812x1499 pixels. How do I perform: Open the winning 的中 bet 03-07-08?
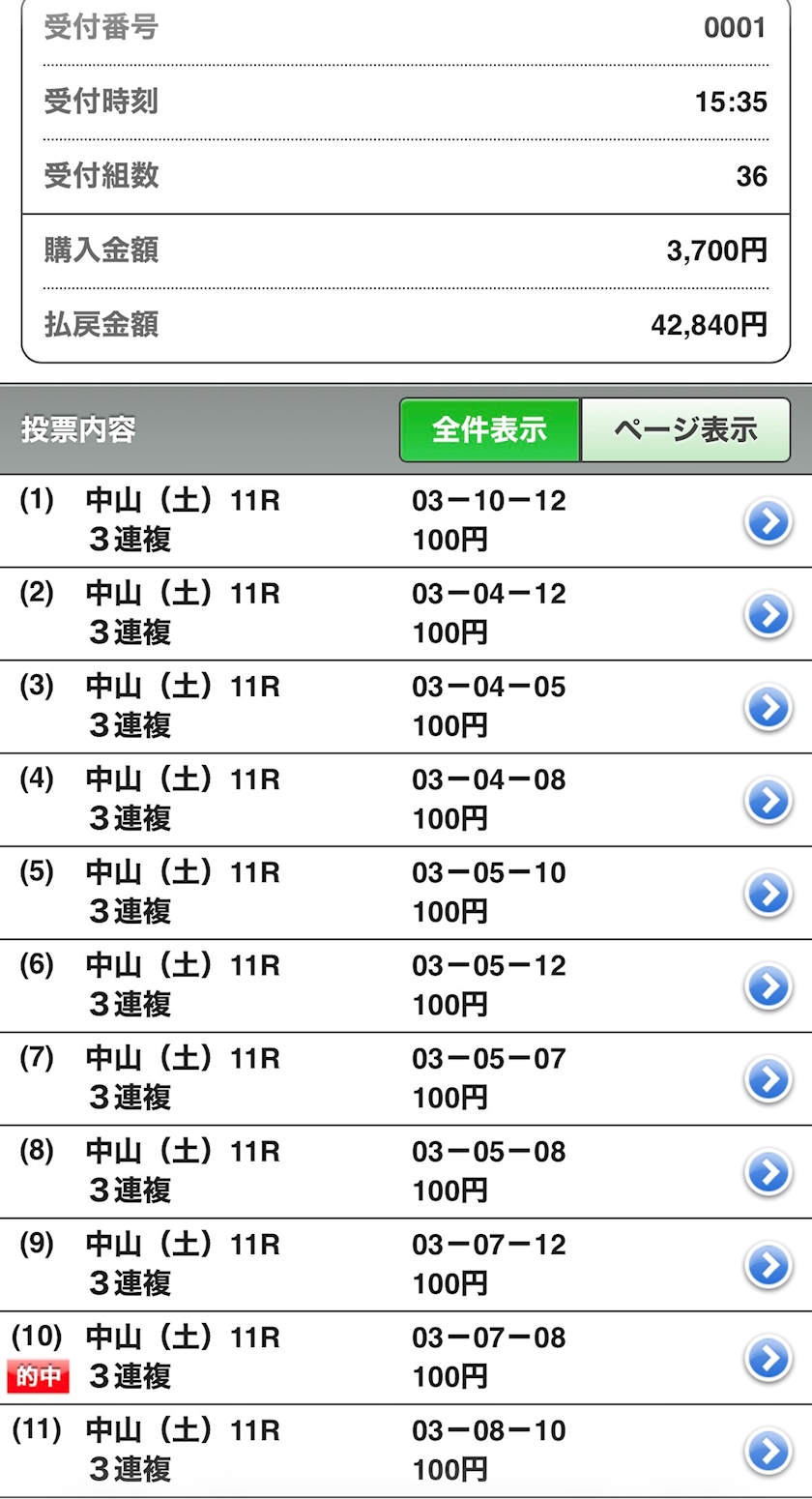tap(406, 1357)
